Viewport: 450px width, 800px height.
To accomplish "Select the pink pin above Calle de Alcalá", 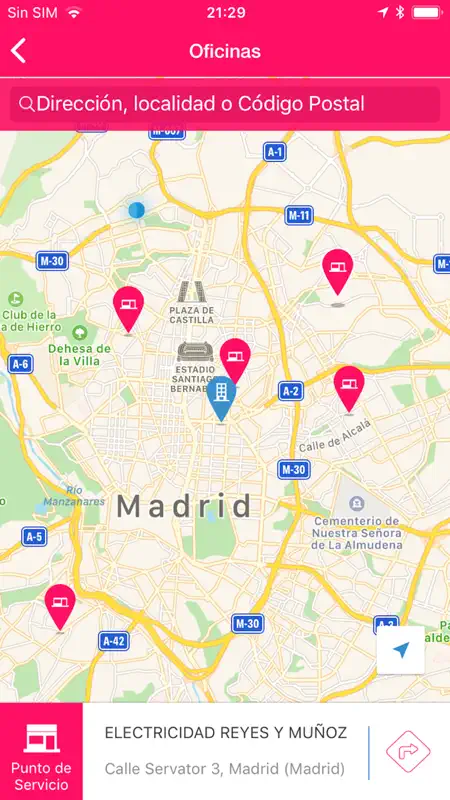I will click(349, 389).
